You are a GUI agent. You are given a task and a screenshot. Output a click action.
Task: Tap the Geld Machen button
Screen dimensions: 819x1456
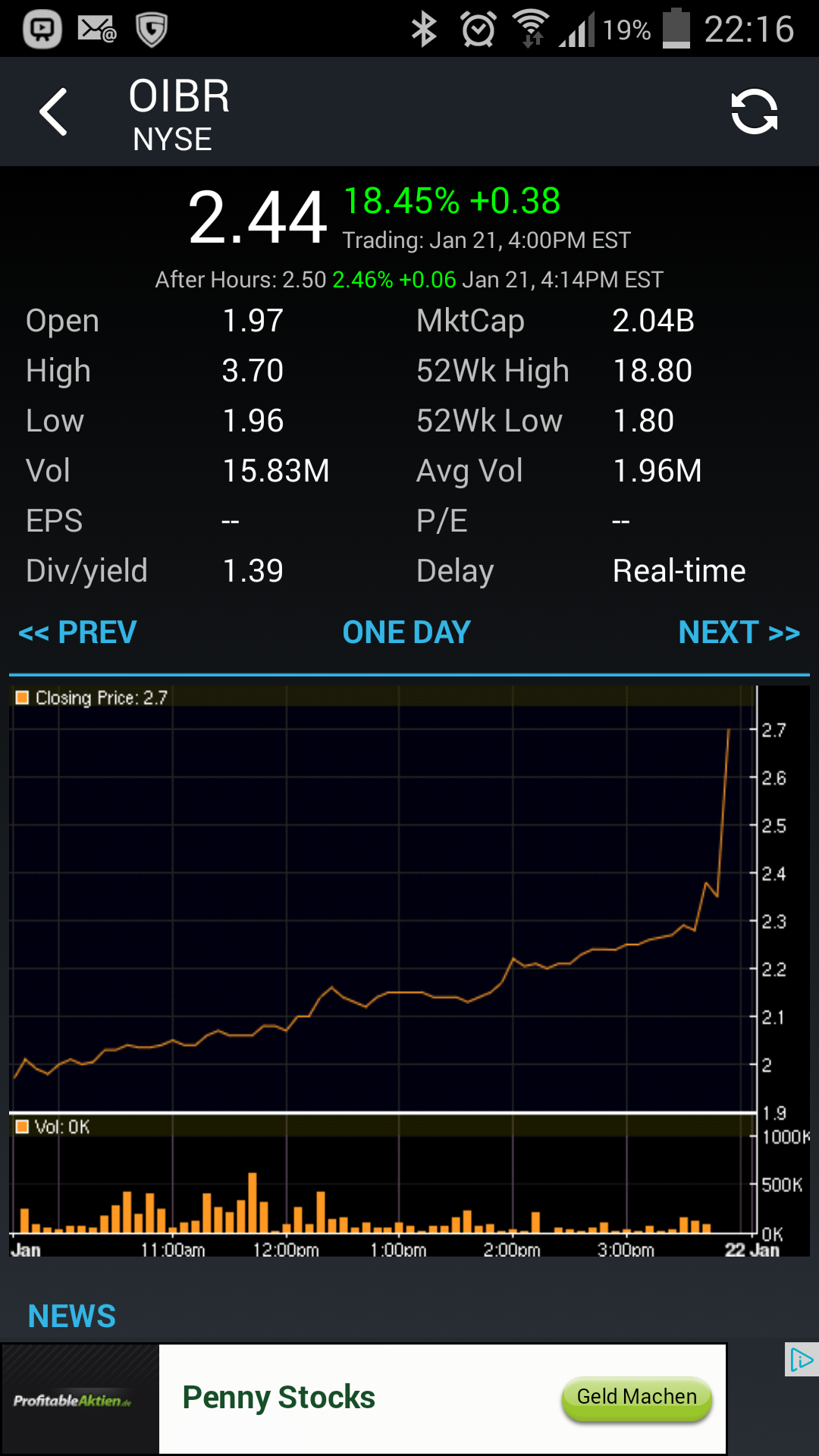click(x=636, y=1398)
